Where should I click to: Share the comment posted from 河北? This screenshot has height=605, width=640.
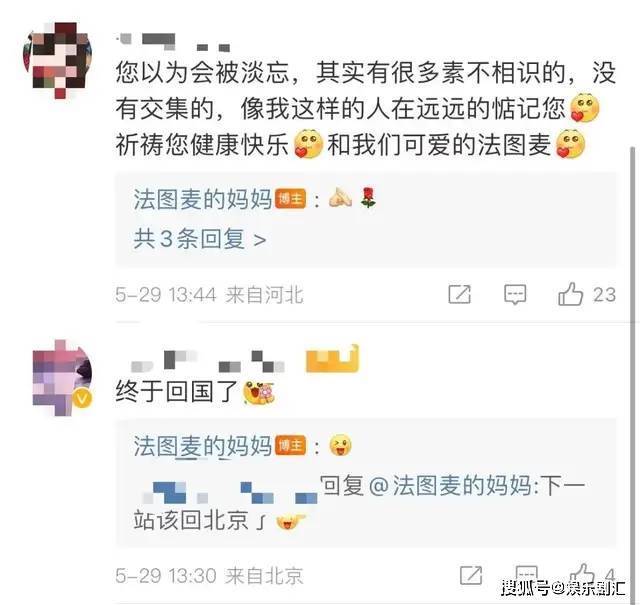pyautogui.click(x=459, y=294)
